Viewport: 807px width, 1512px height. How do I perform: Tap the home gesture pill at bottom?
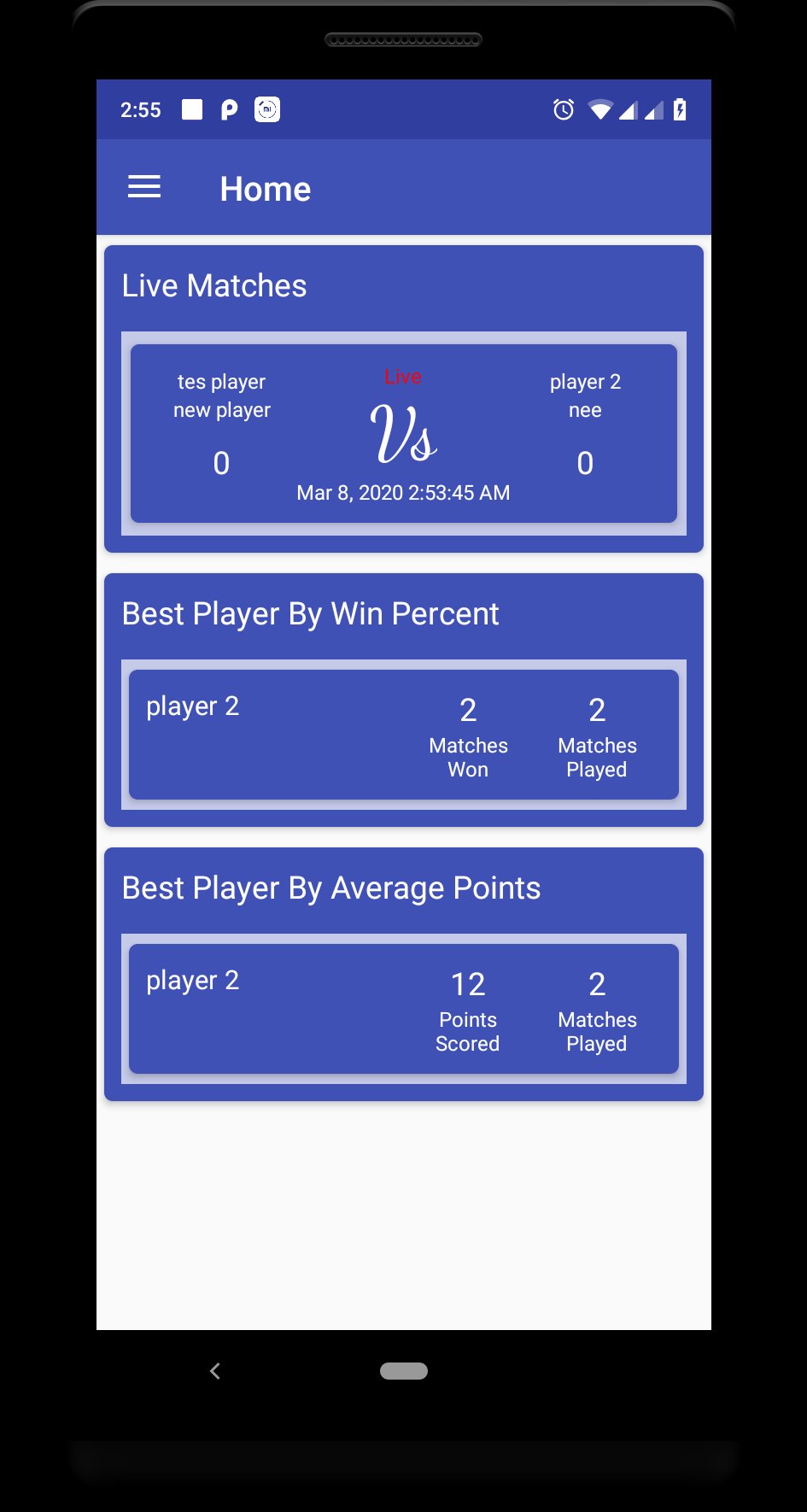[x=403, y=1370]
